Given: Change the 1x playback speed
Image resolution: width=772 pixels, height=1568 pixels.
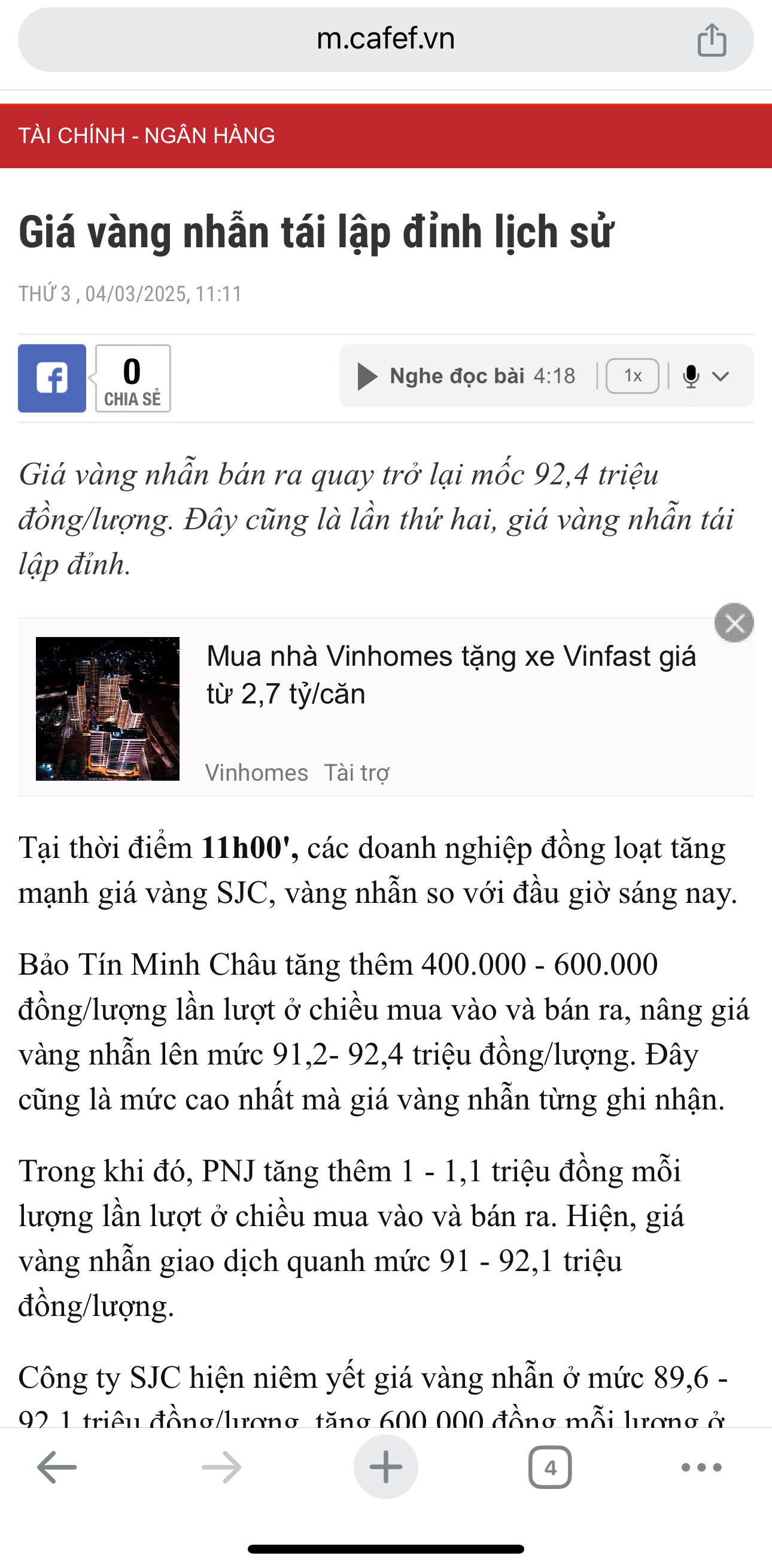Looking at the screenshot, I should [x=632, y=376].
